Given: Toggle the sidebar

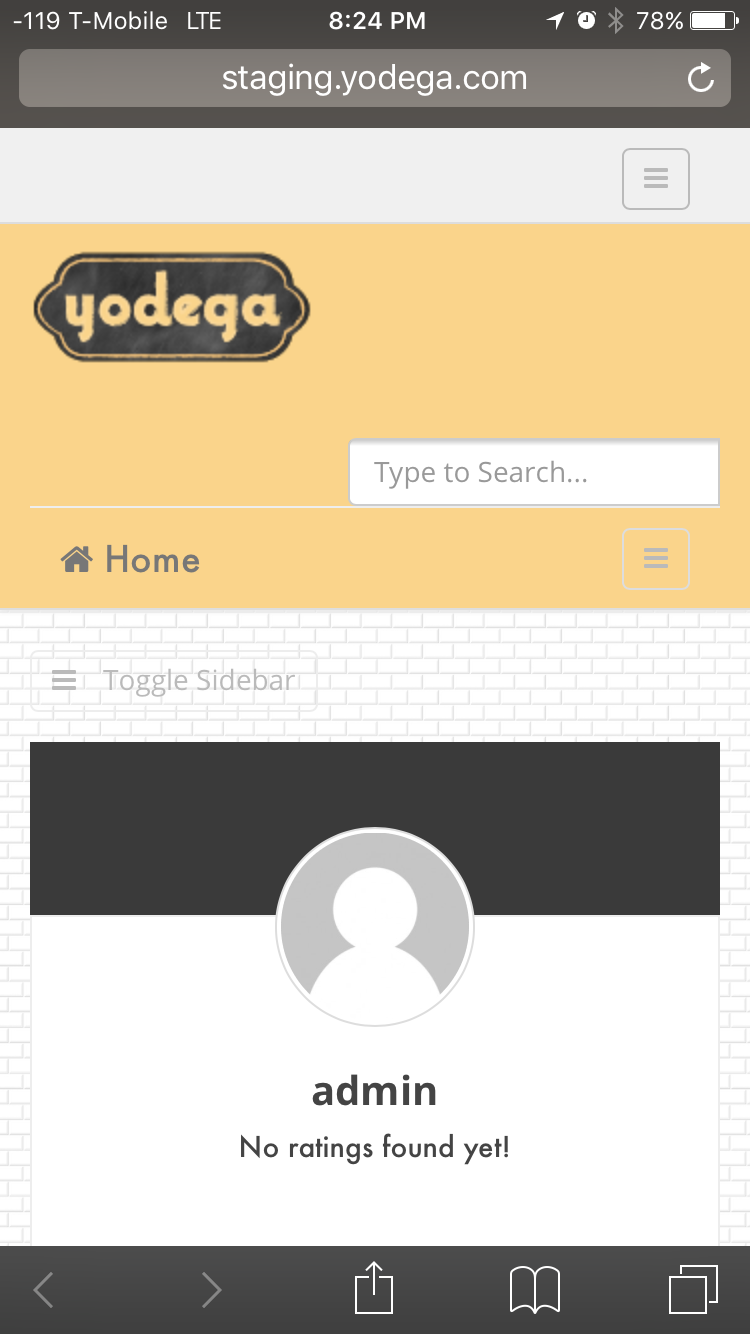Looking at the screenshot, I should (x=174, y=681).
